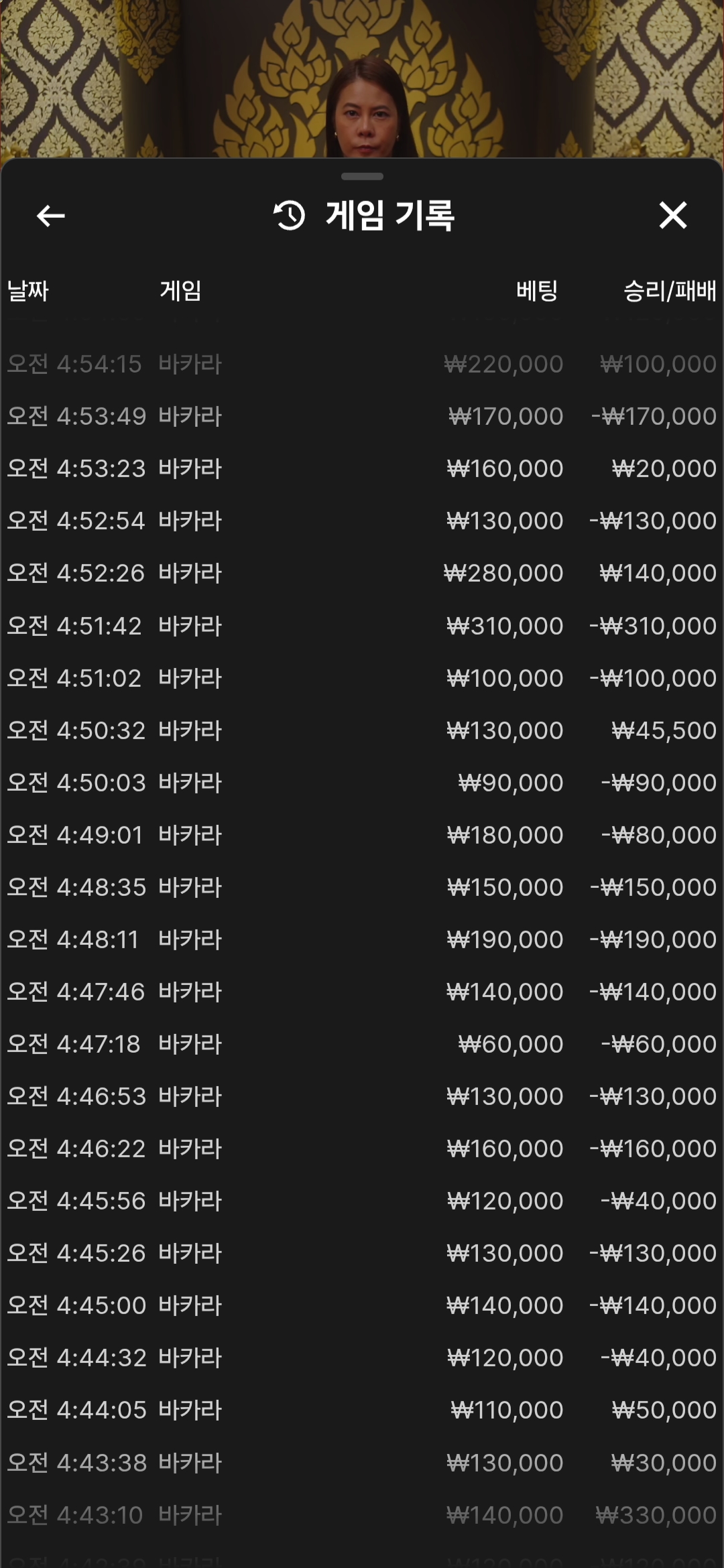Close the 게임 기록 panel
Image resolution: width=724 pixels, height=1568 pixels.
(x=673, y=216)
